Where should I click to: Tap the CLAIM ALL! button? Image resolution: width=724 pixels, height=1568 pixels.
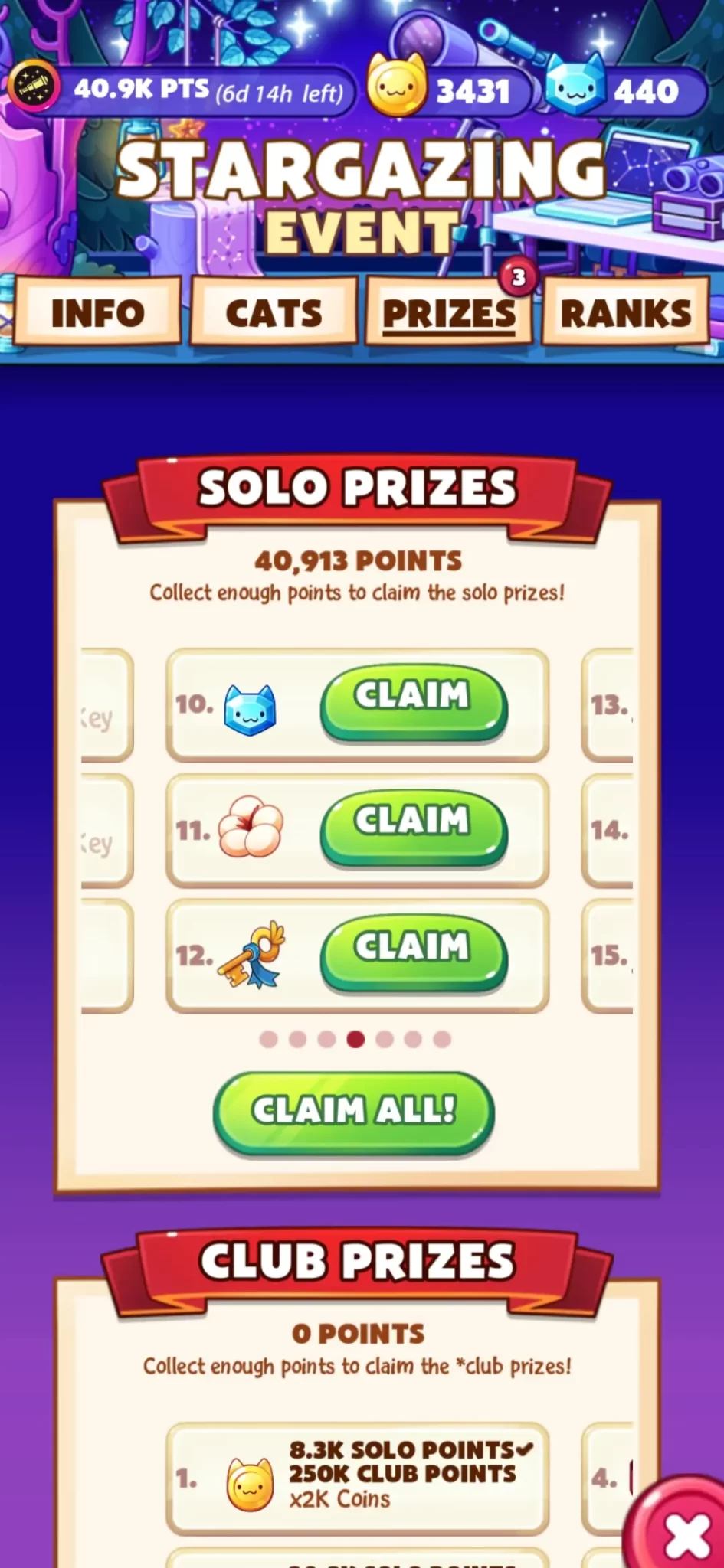(354, 1111)
